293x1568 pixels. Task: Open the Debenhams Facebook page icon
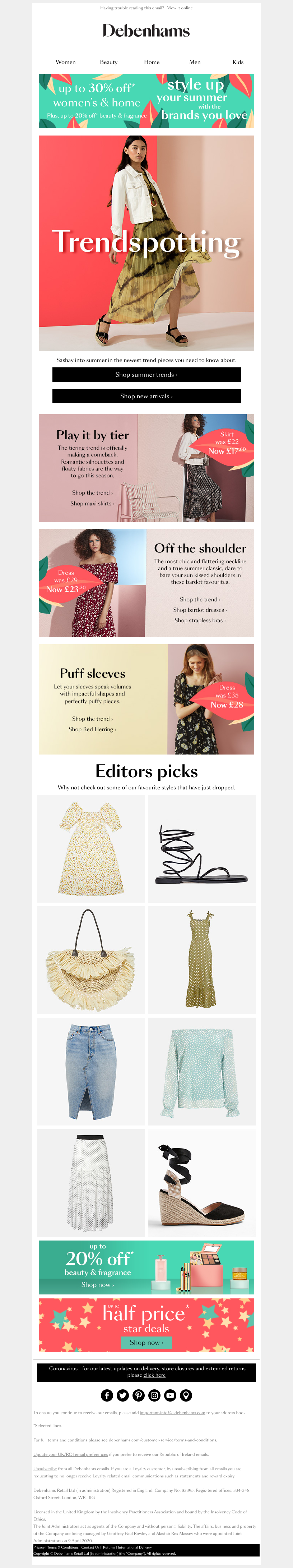point(107,1395)
